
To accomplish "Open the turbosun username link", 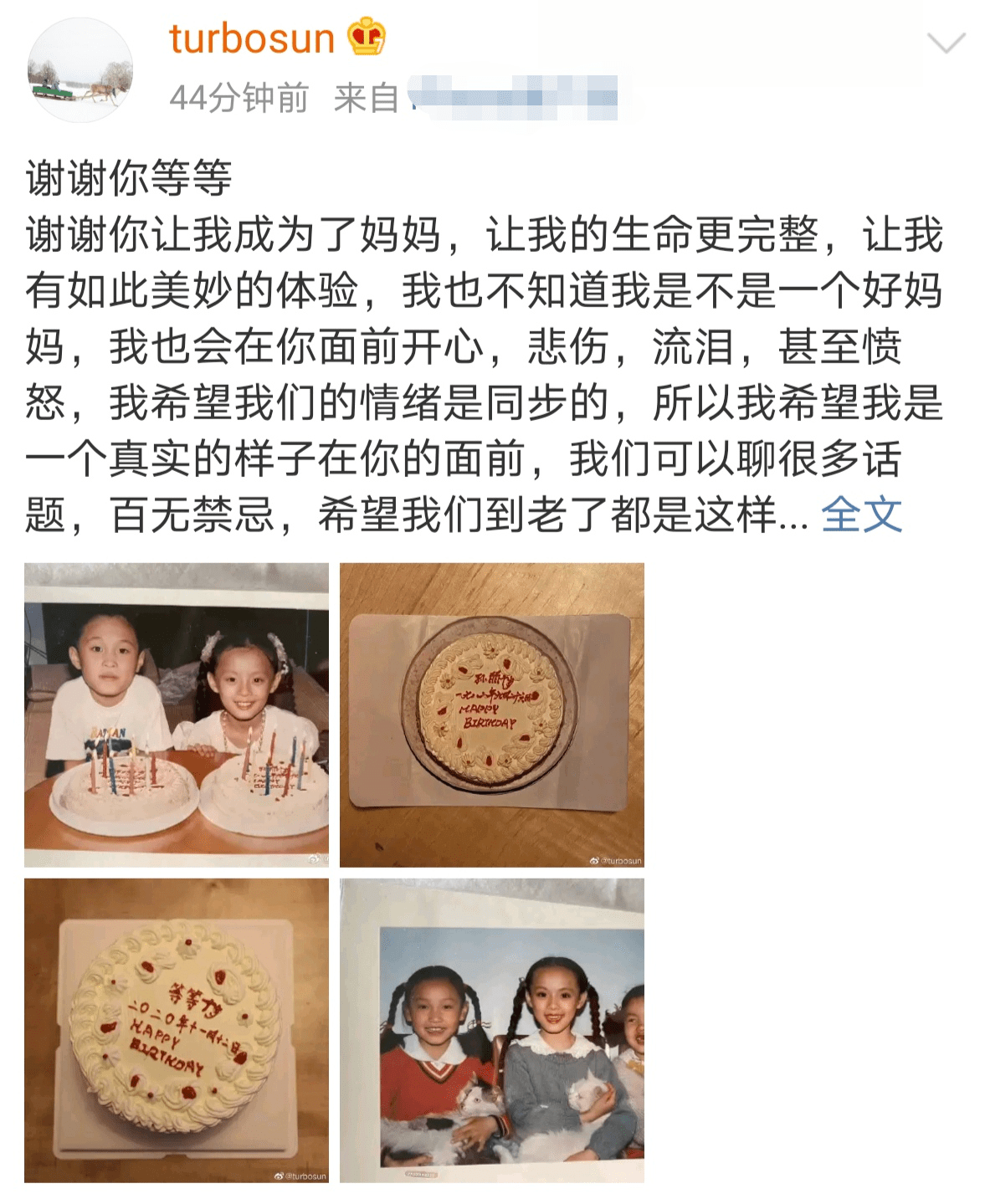I will click(x=251, y=38).
